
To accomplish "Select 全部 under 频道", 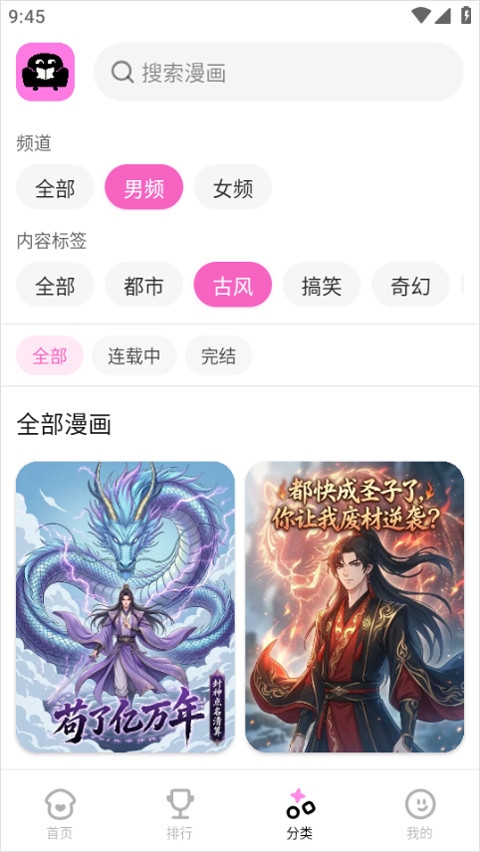I will click(x=55, y=187).
